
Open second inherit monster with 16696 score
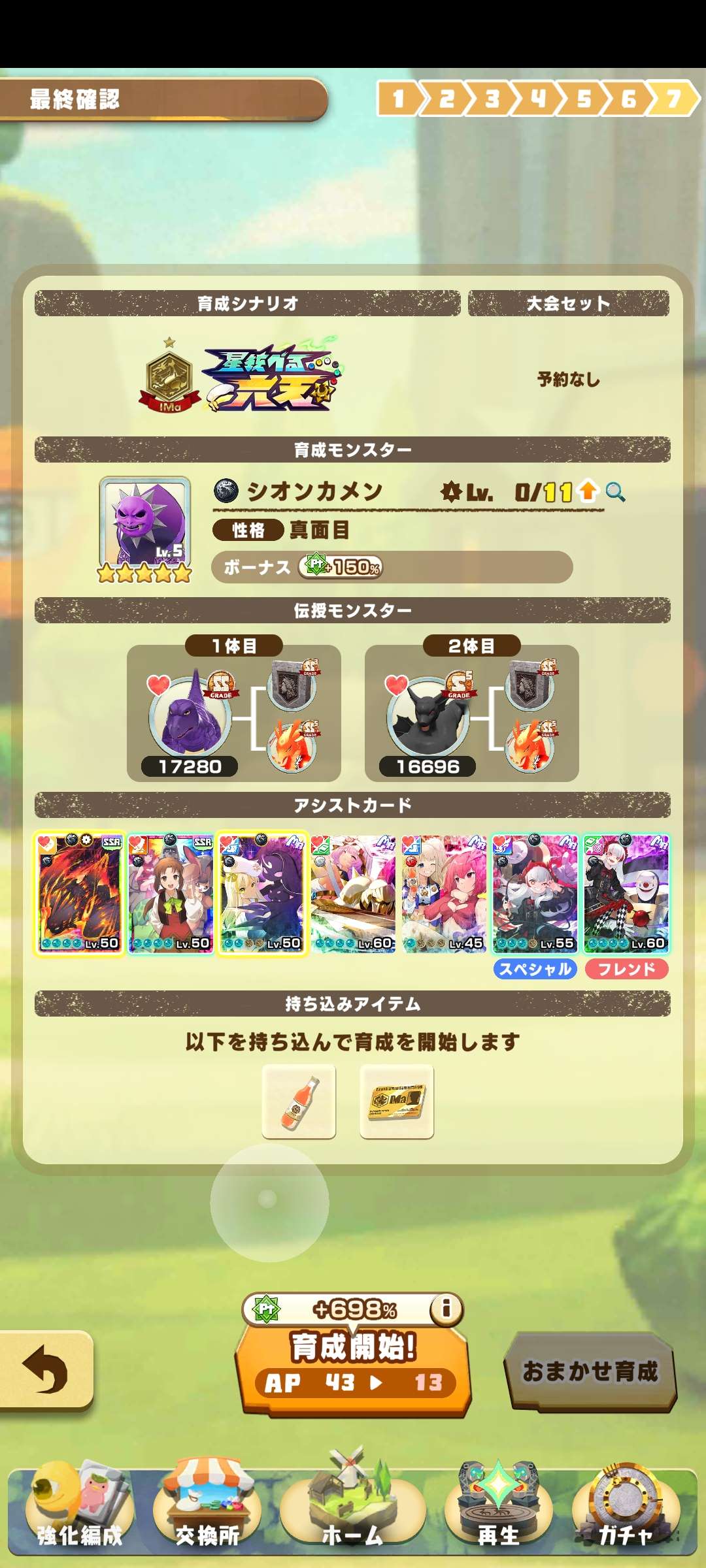click(x=428, y=715)
